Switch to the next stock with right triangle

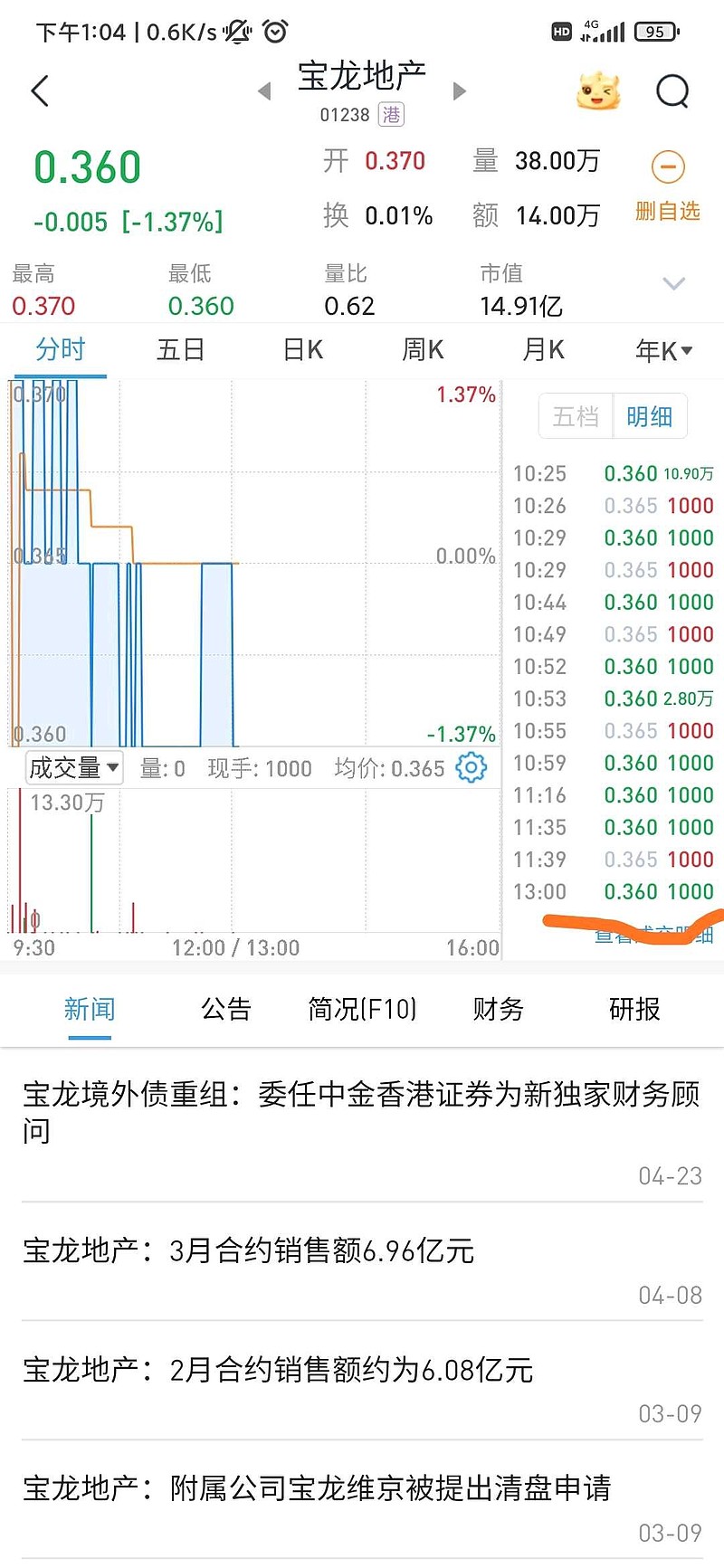(x=459, y=91)
